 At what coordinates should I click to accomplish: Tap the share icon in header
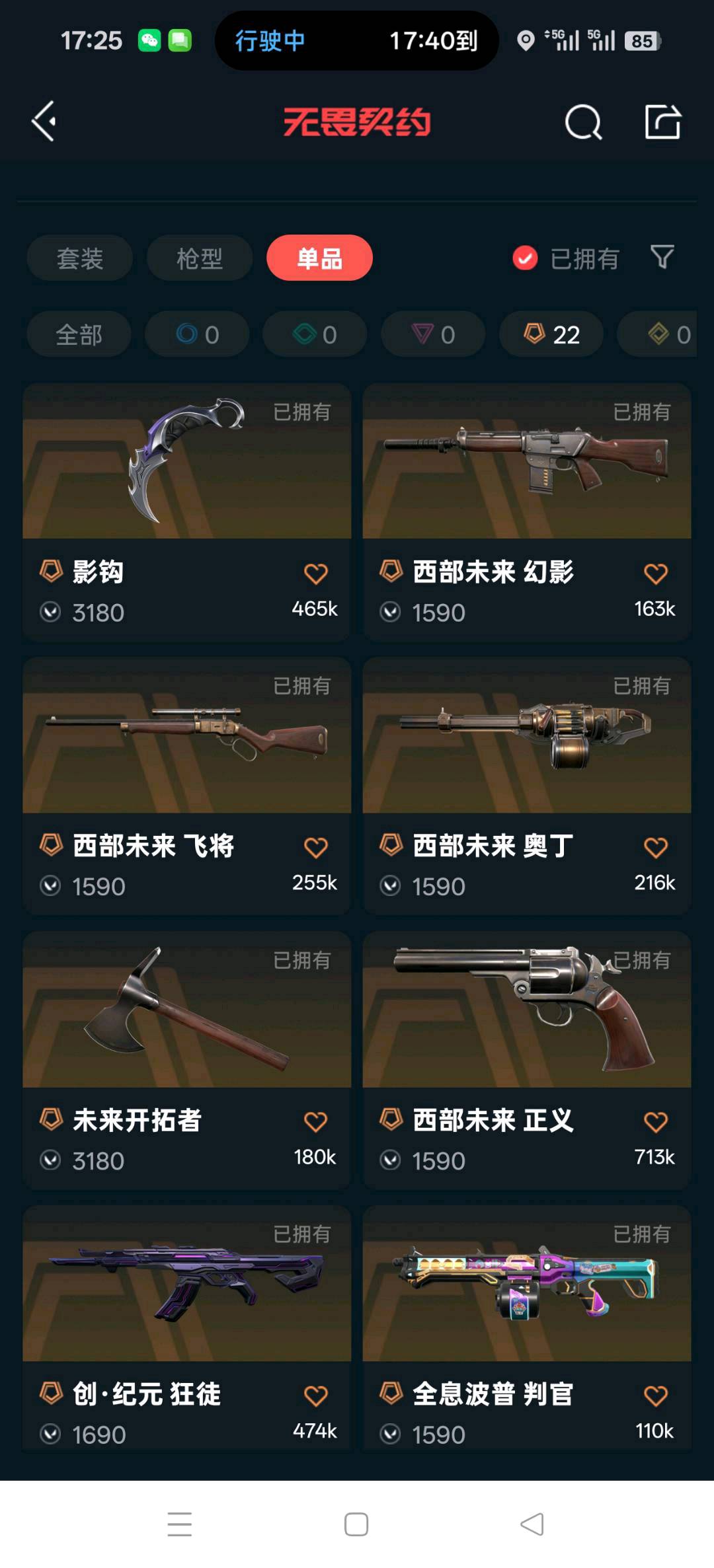662,122
